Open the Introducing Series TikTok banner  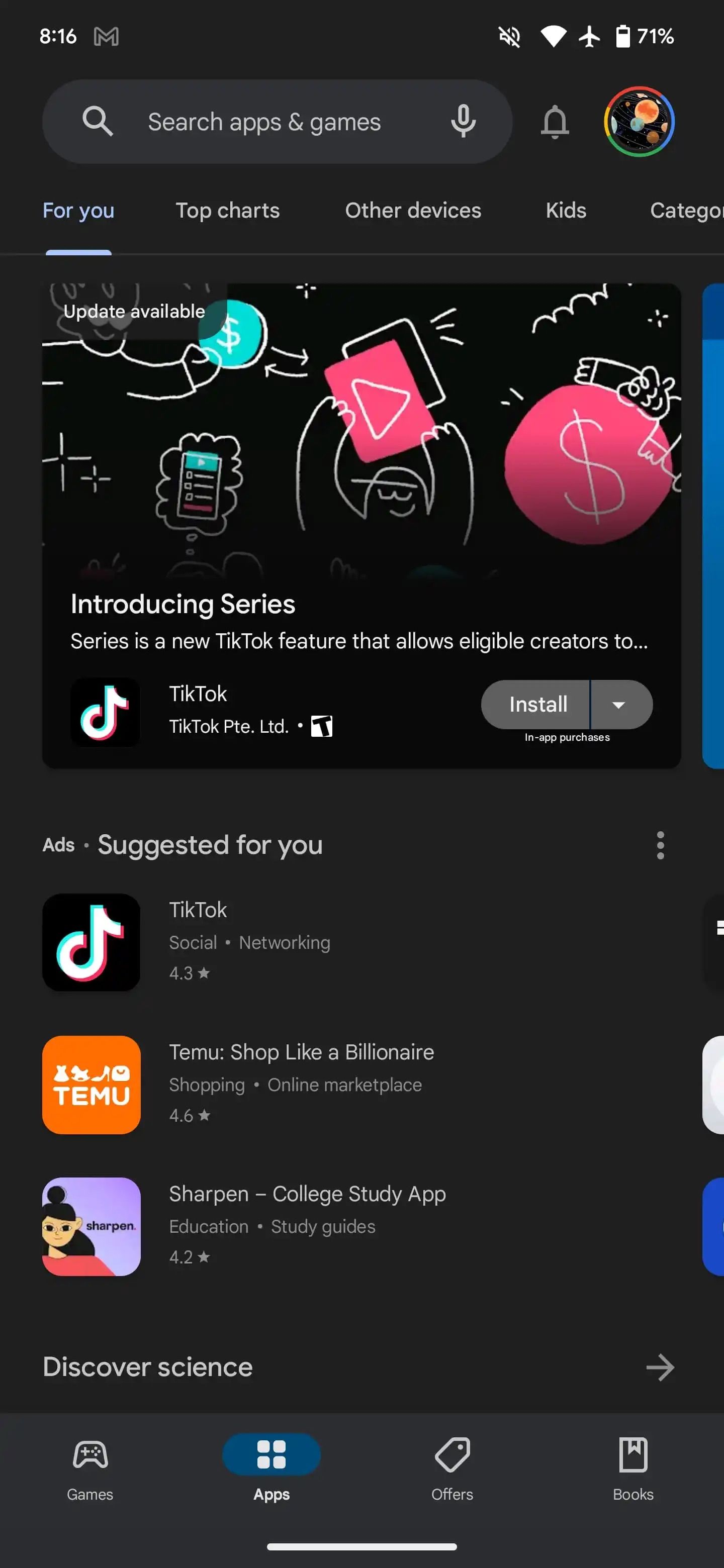tap(360, 462)
